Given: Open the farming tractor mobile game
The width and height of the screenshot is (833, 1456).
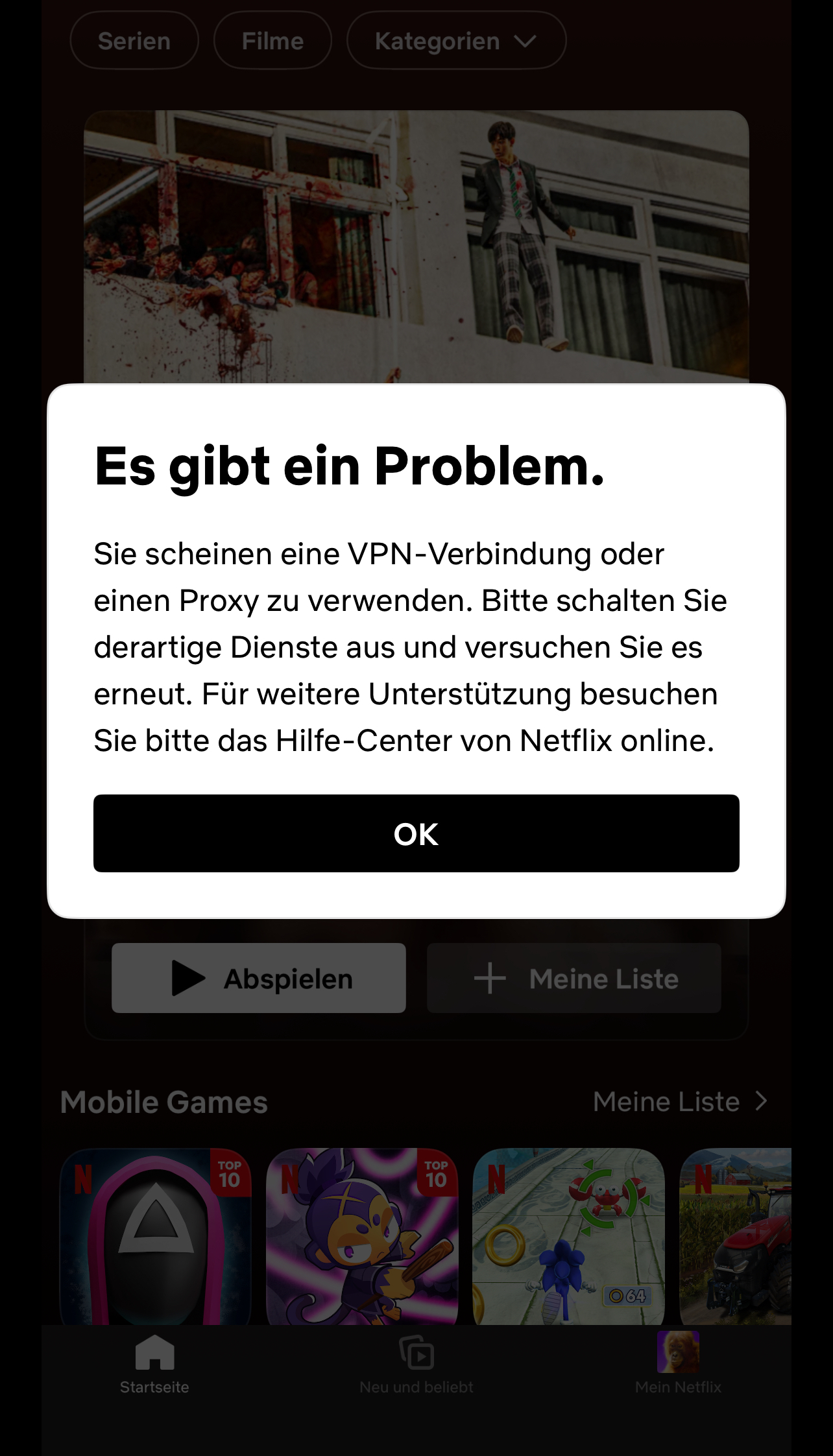Looking at the screenshot, I should (736, 1235).
